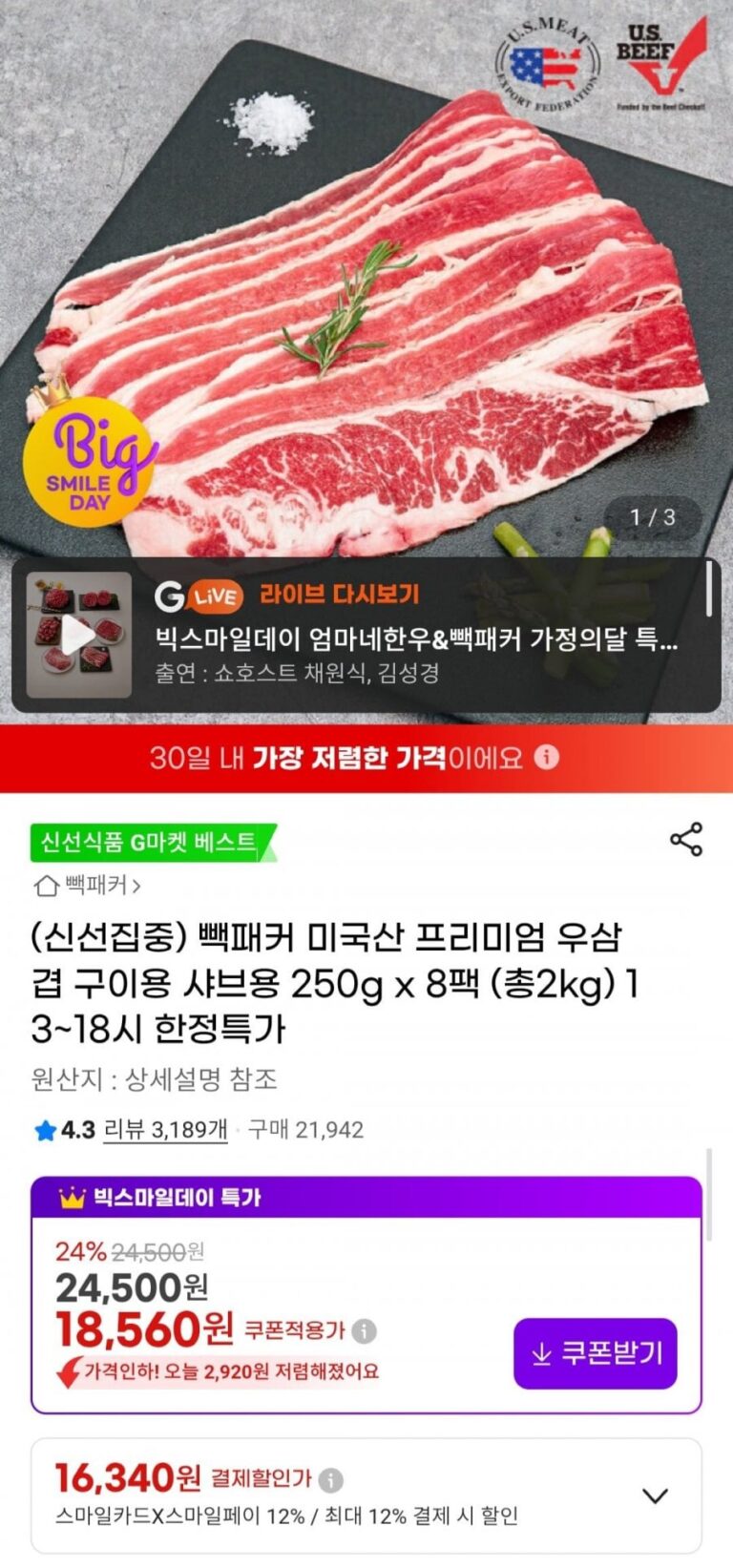
Task: Open the info icon next to 결제할인가
Action: click(330, 1480)
